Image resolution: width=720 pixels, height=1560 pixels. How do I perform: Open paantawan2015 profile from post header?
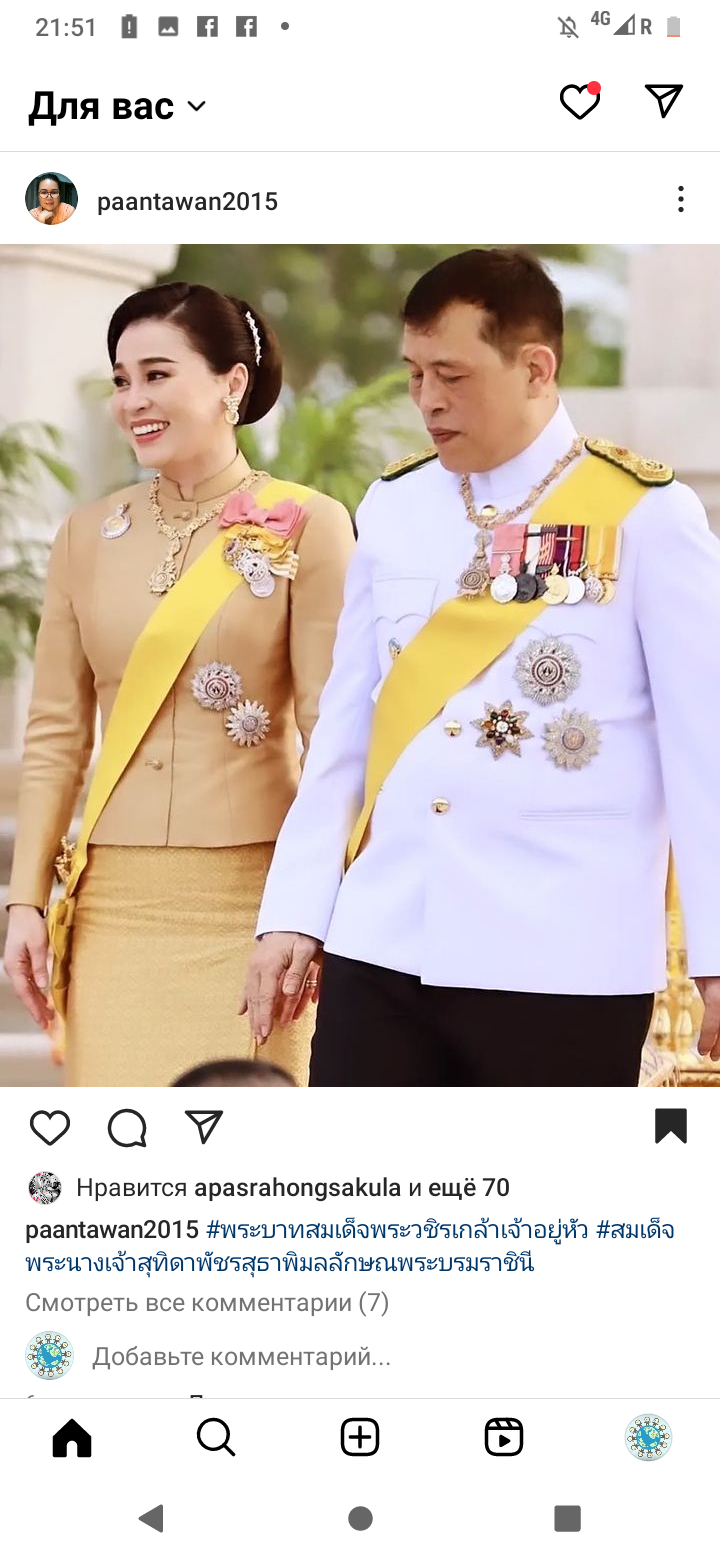pos(187,201)
